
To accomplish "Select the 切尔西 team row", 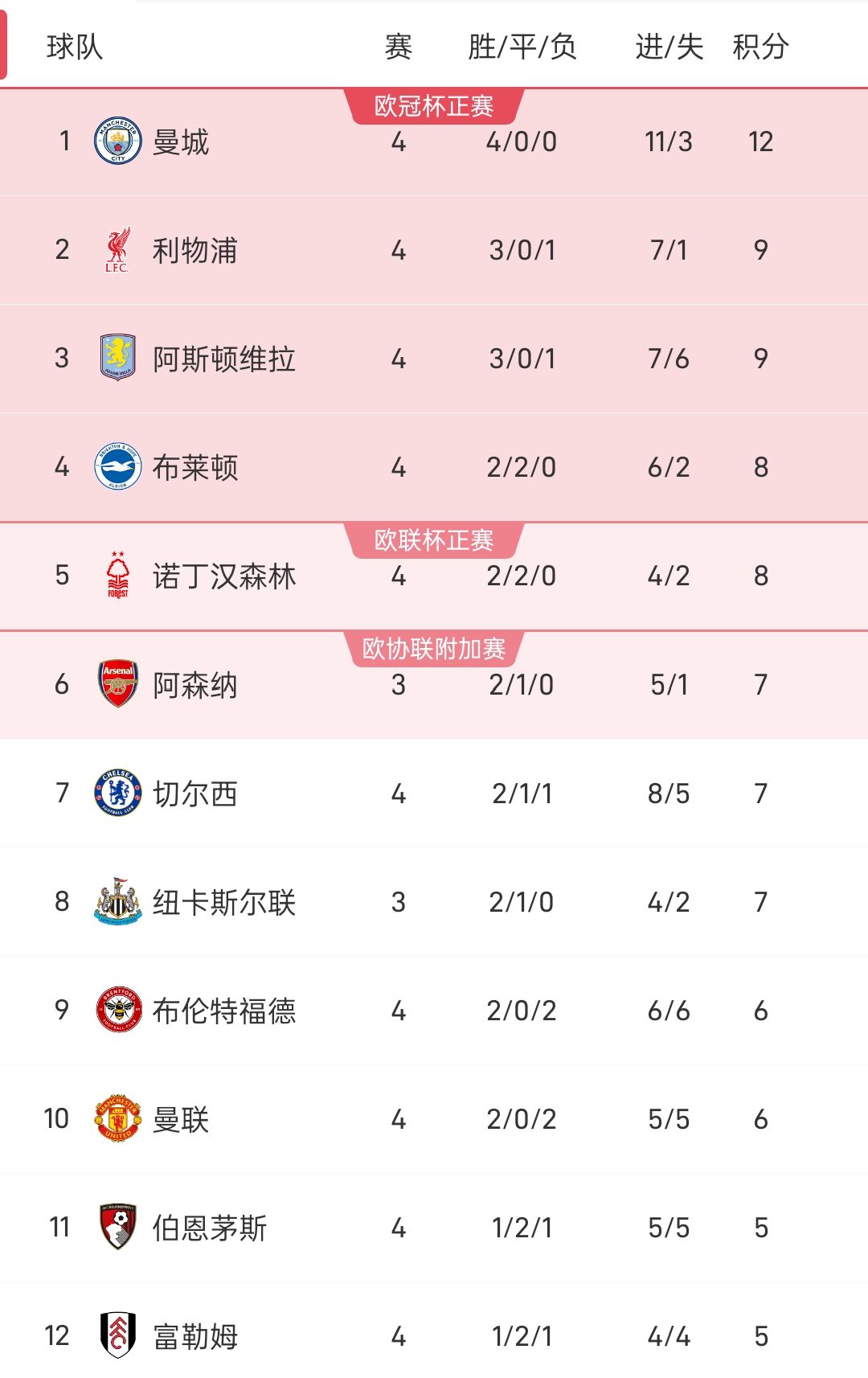I will [x=434, y=794].
